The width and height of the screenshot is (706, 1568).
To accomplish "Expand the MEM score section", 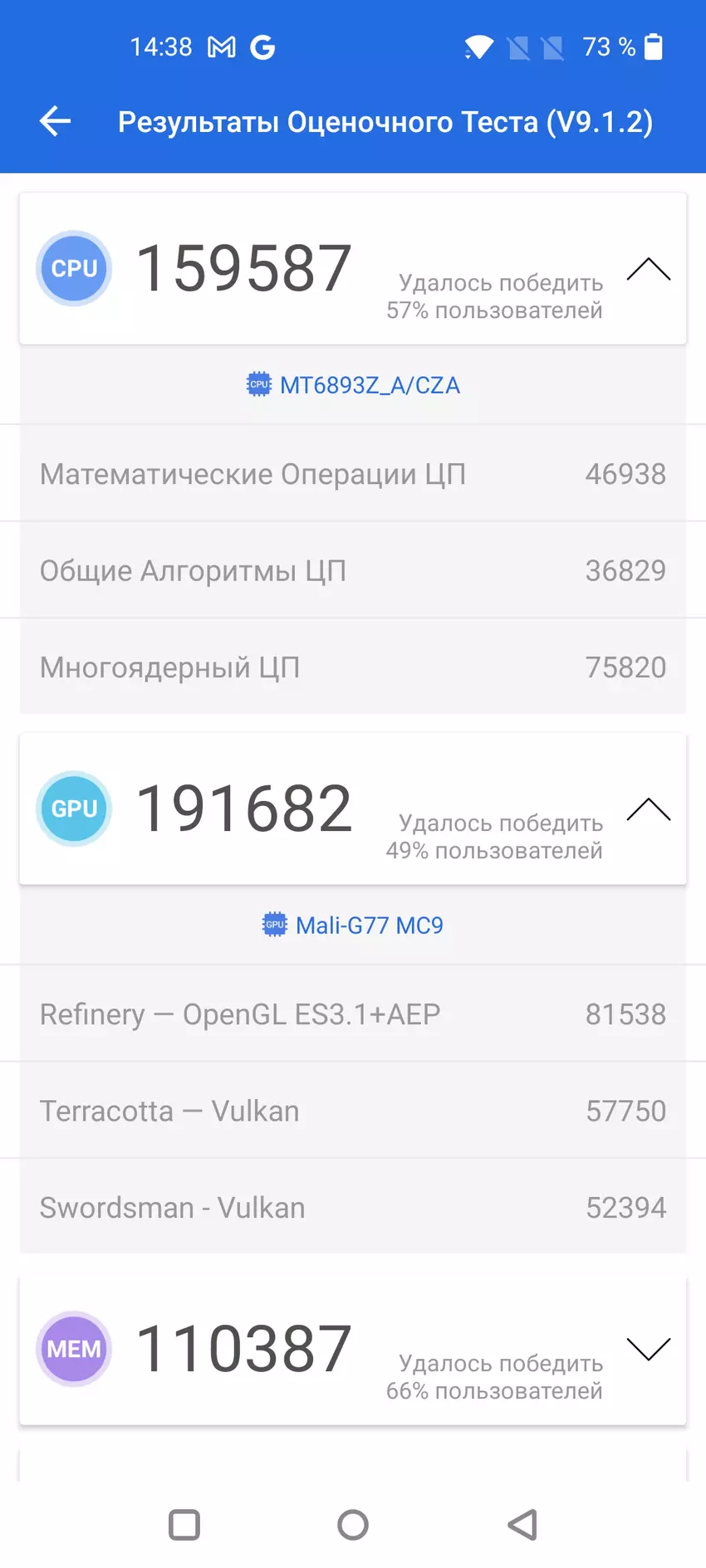I will coord(648,1349).
